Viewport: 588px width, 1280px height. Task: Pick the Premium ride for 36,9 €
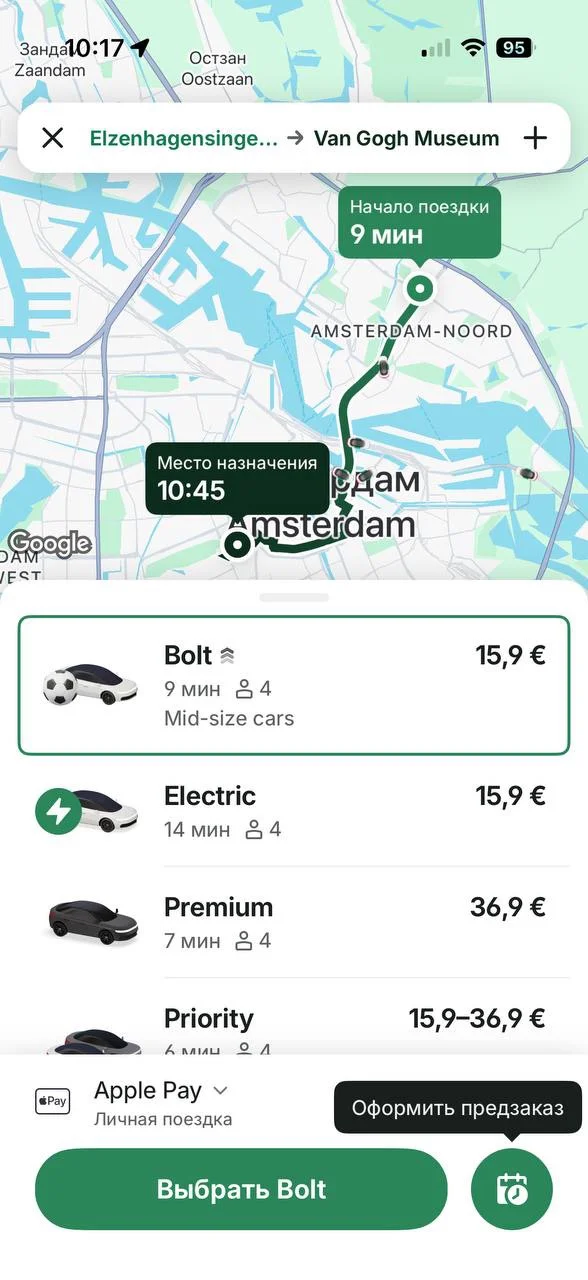[294, 922]
